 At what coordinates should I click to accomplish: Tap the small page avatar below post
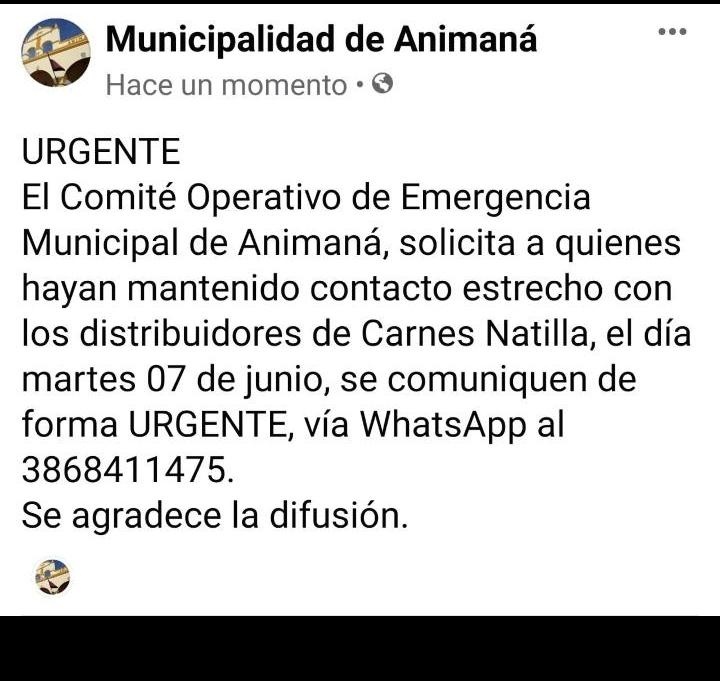point(52,576)
